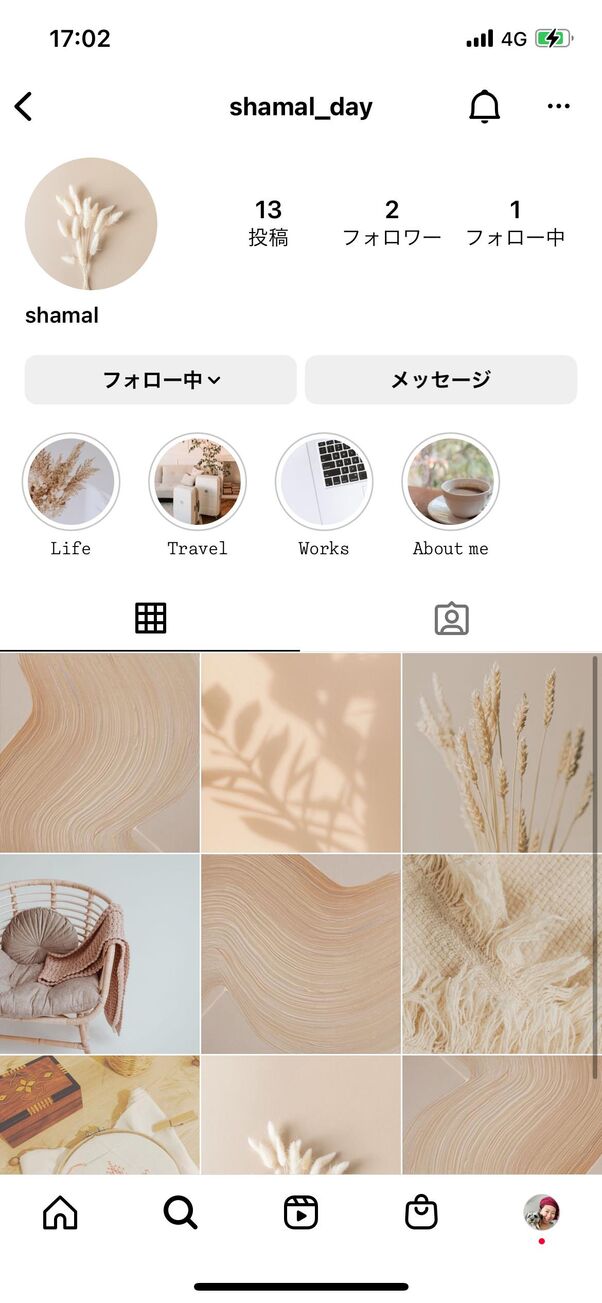Go to the home feed

tap(60, 1213)
